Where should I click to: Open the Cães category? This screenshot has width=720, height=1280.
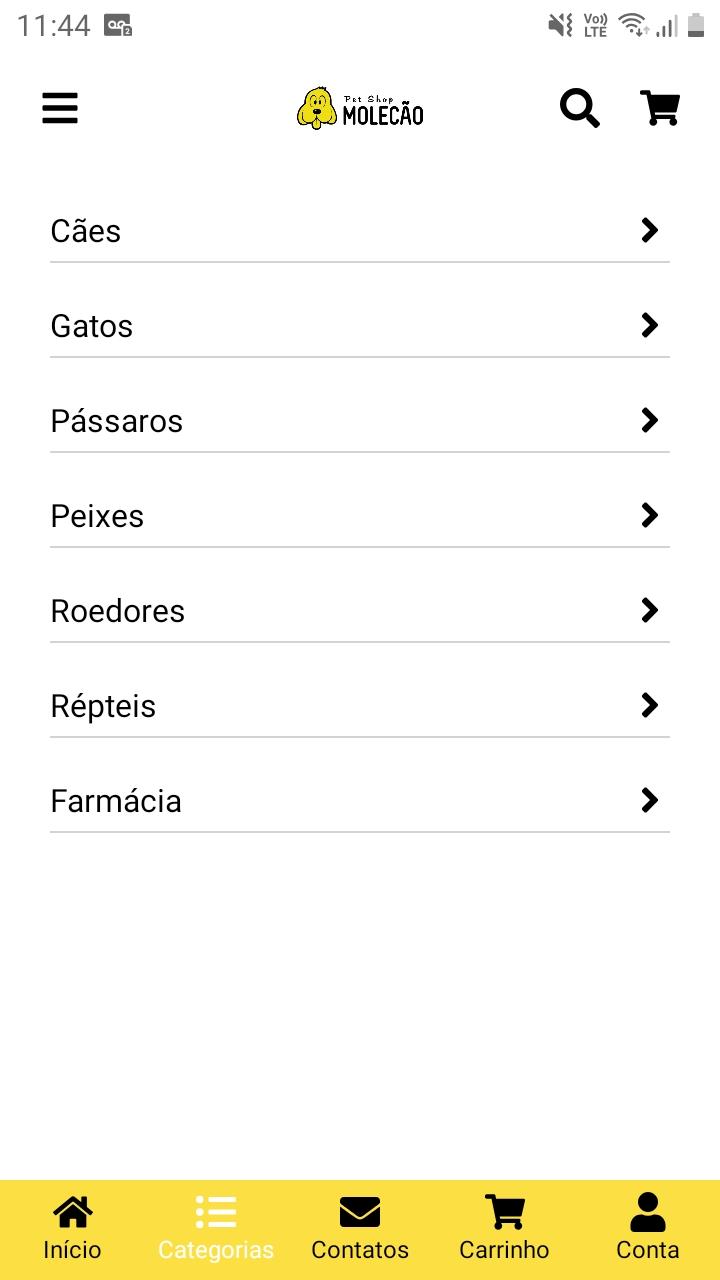click(x=360, y=231)
